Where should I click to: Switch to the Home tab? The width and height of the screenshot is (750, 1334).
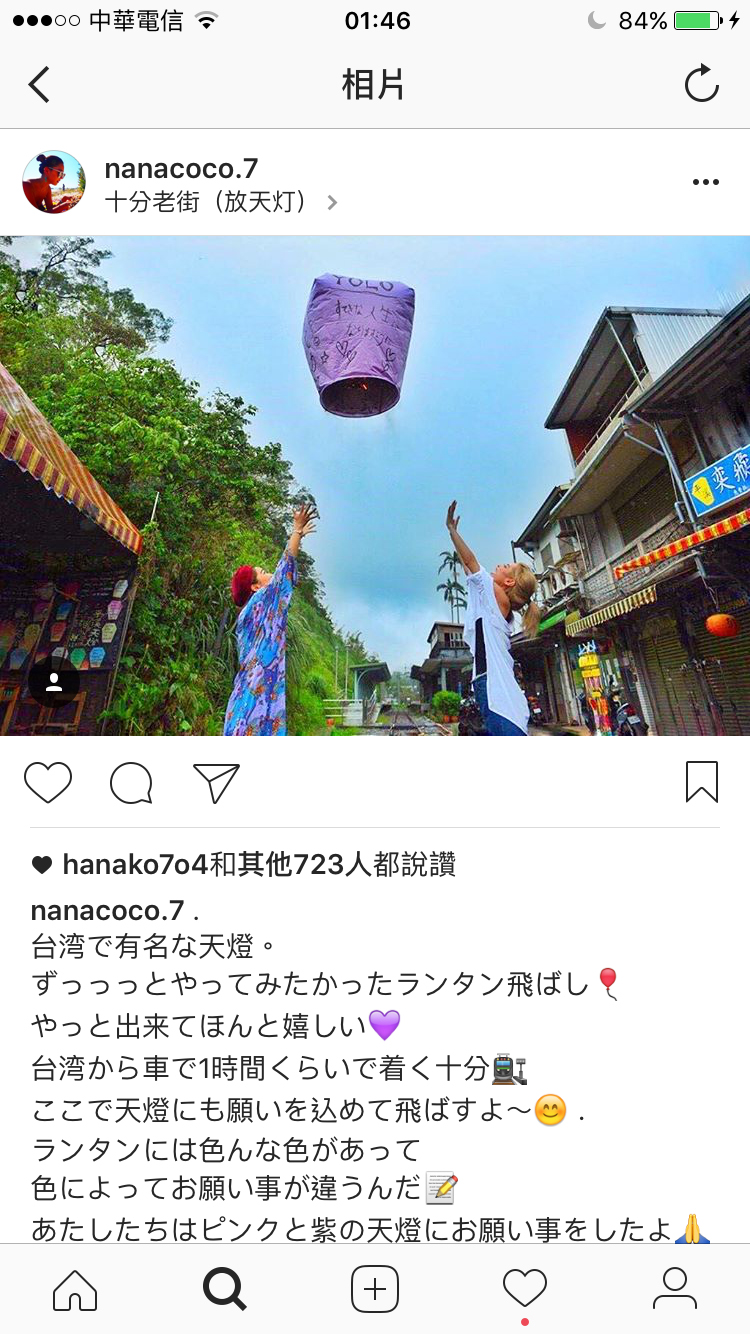pos(75,1289)
